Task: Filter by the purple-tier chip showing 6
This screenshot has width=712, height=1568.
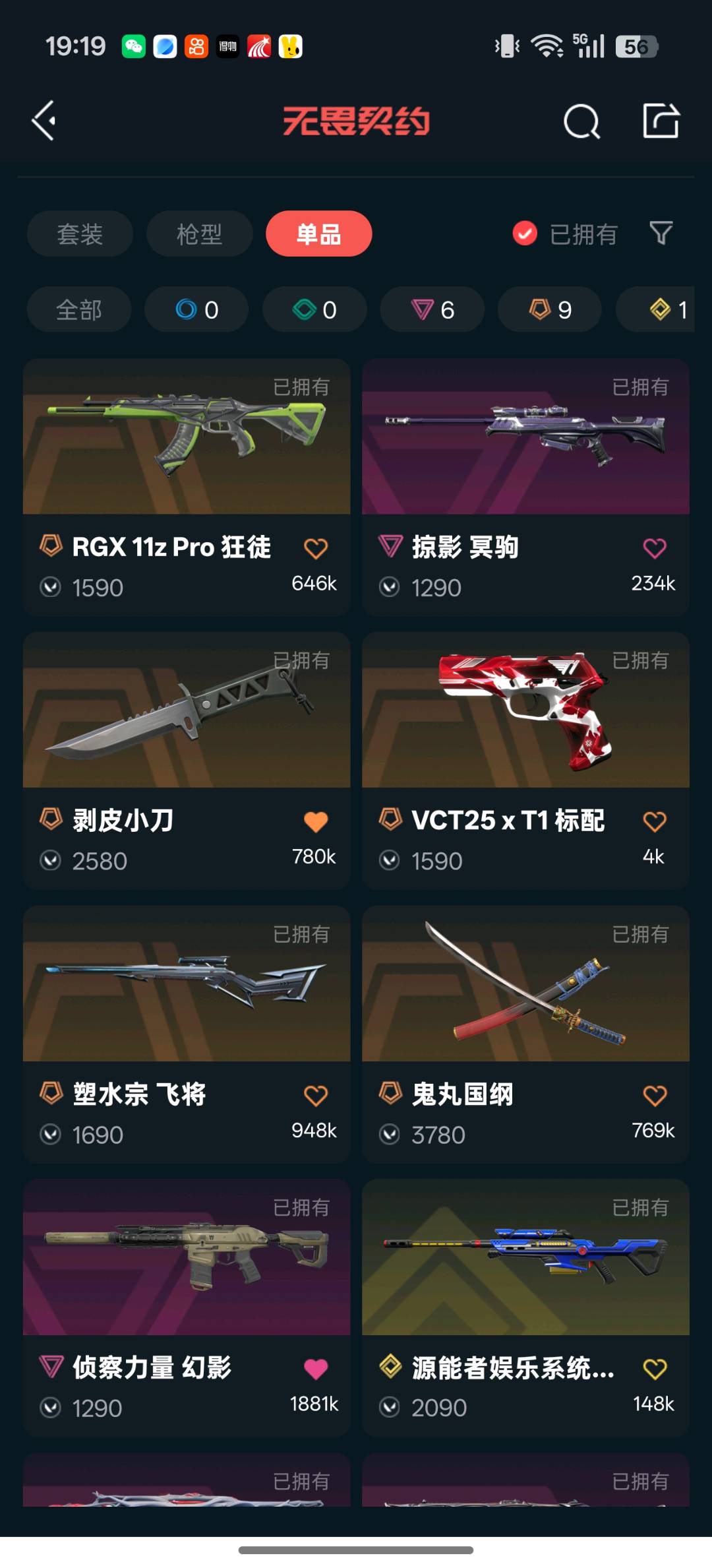Action: tap(432, 309)
